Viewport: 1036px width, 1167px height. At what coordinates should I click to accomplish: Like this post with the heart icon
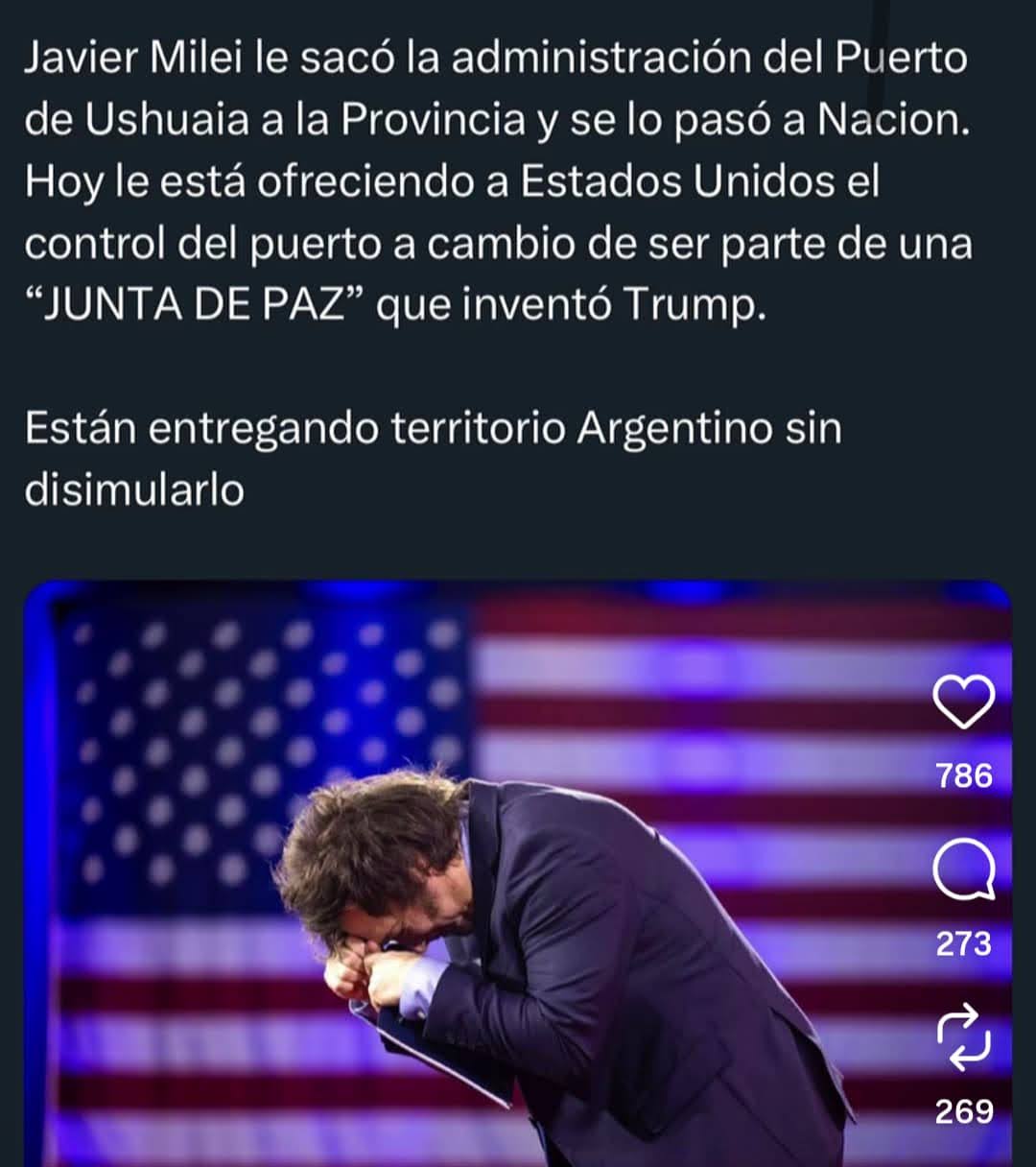tap(963, 703)
